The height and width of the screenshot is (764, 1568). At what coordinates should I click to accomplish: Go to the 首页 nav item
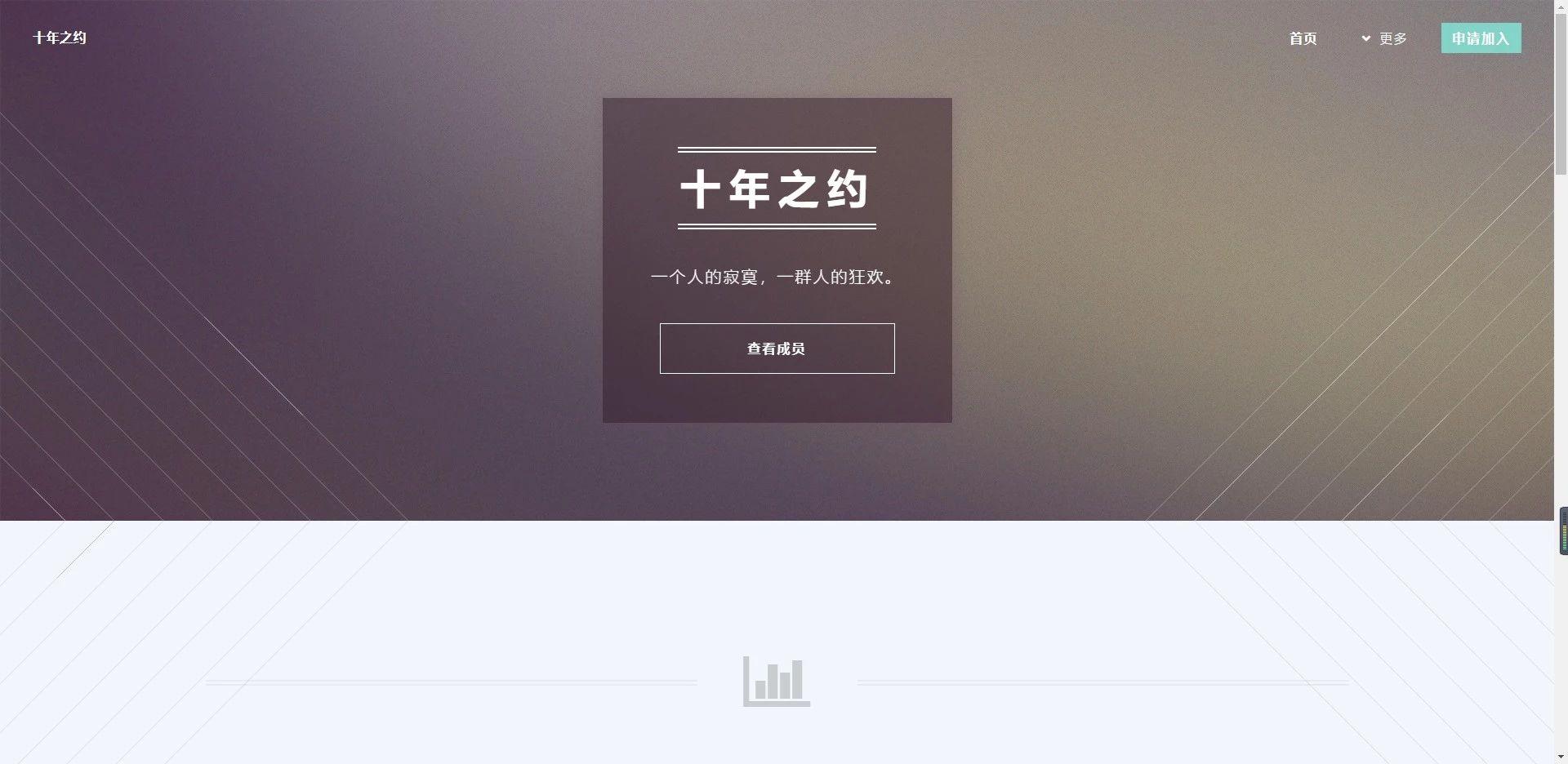coord(1303,38)
